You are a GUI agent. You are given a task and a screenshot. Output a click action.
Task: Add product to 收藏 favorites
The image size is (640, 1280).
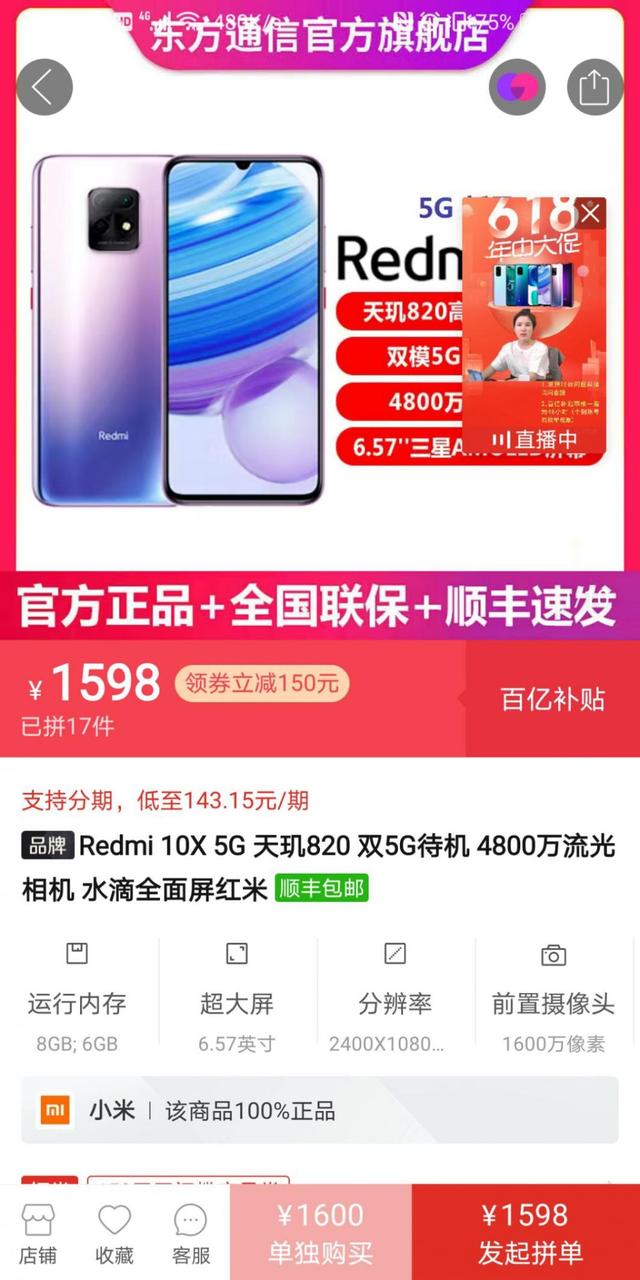click(x=114, y=1234)
